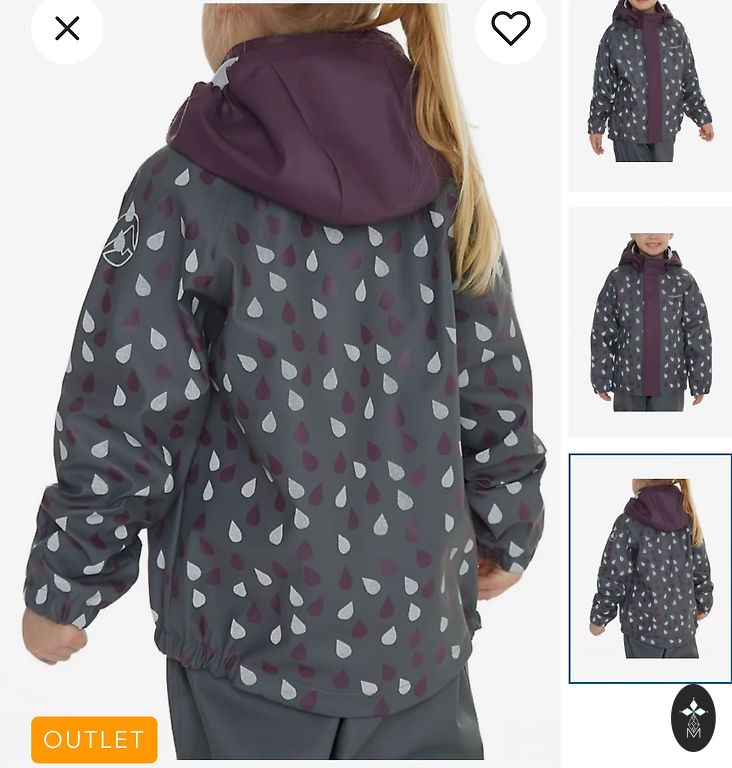Add jacket to favorites with heart icon
The width and height of the screenshot is (732, 768).
pos(510,28)
